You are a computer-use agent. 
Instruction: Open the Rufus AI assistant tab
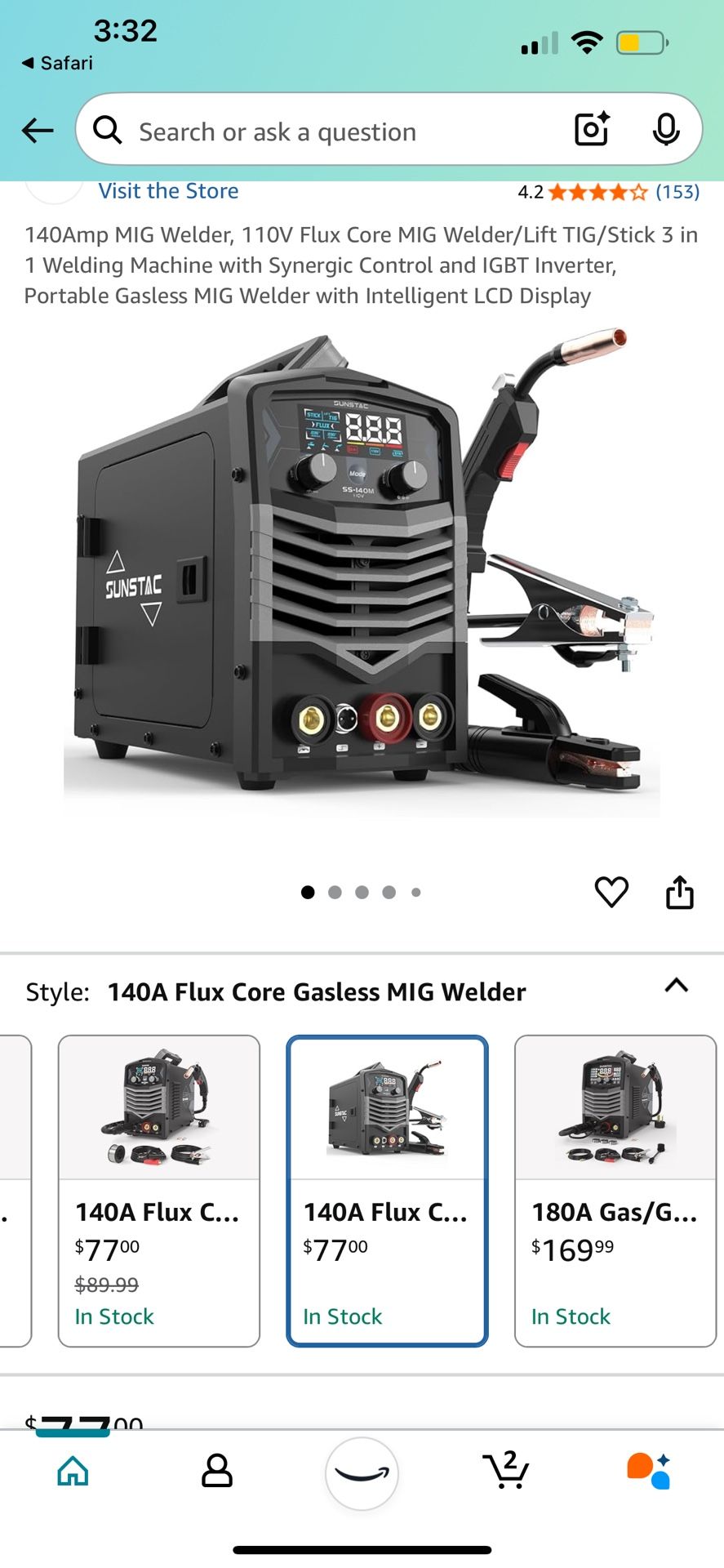click(649, 1471)
